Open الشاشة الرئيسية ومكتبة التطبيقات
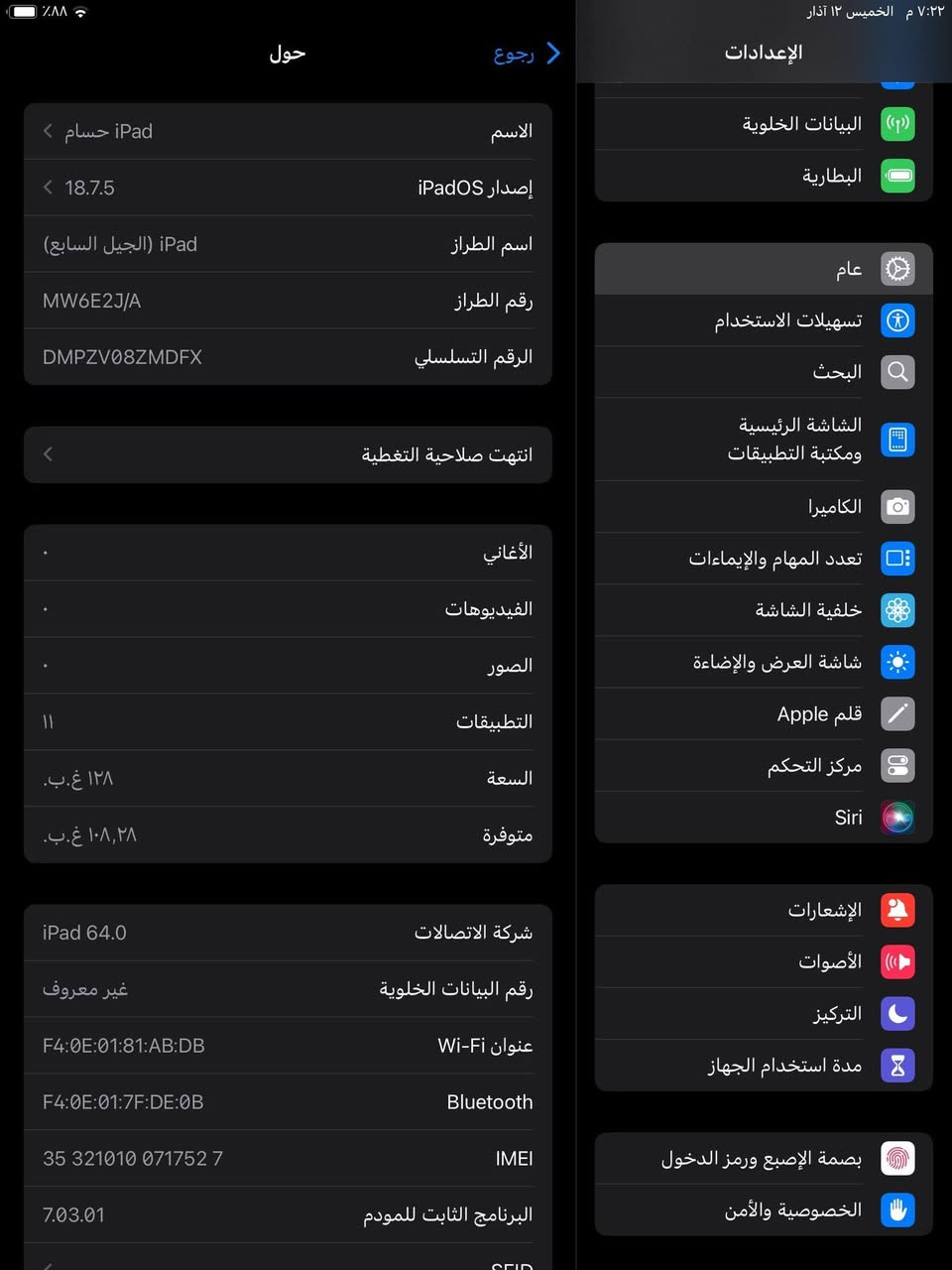Viewport: 952px width, 1270px height. tap(764, 439)
